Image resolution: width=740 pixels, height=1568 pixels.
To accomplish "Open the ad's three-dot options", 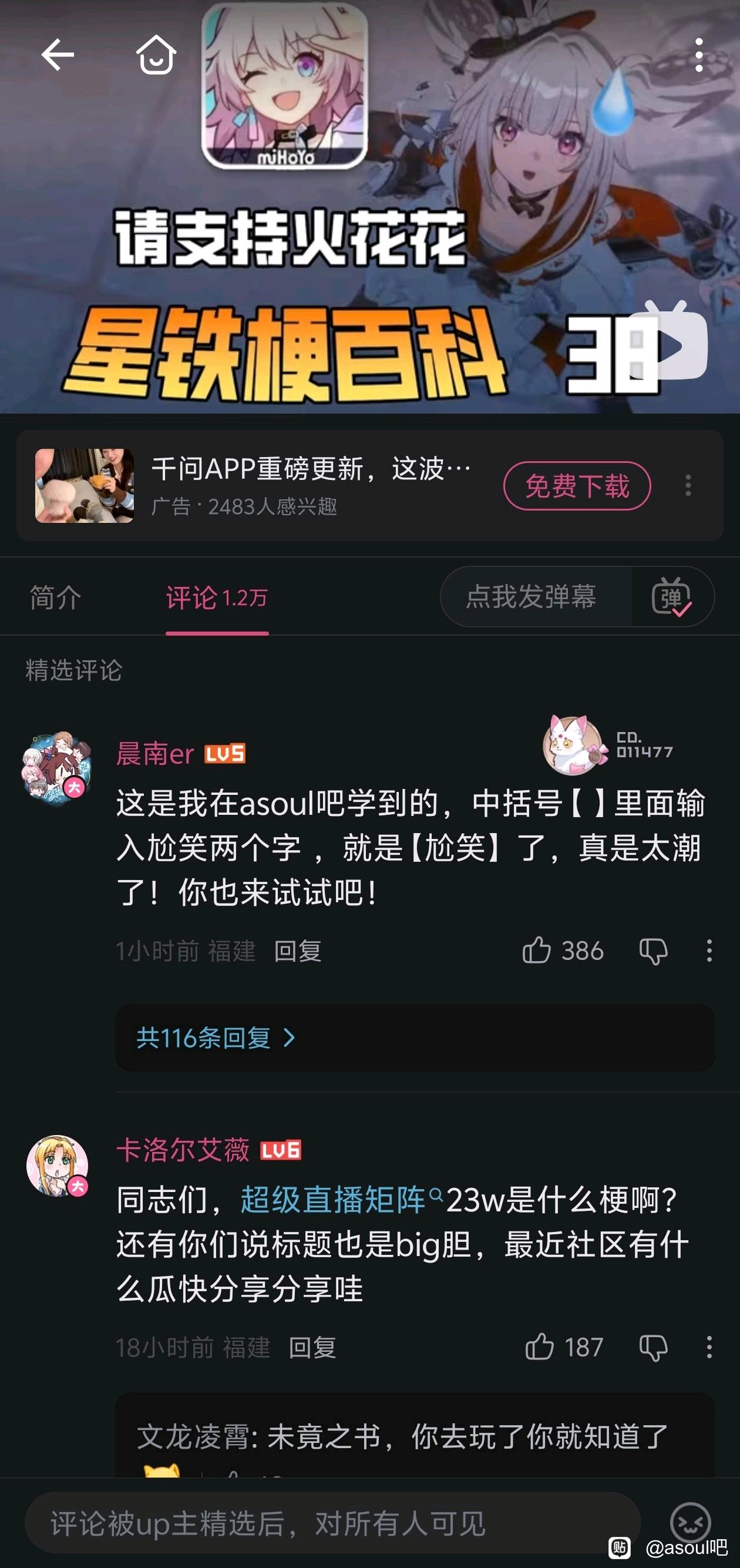I will tap(688, 486).
